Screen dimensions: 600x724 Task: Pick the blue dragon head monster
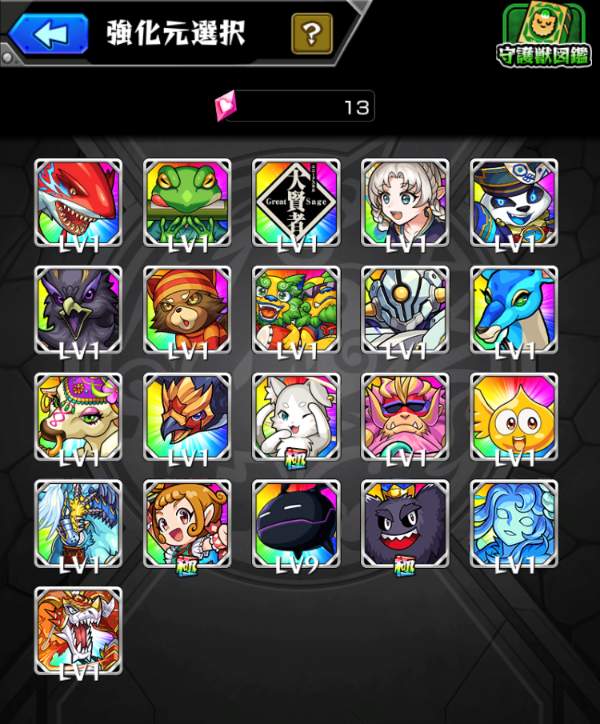(514, 309)
